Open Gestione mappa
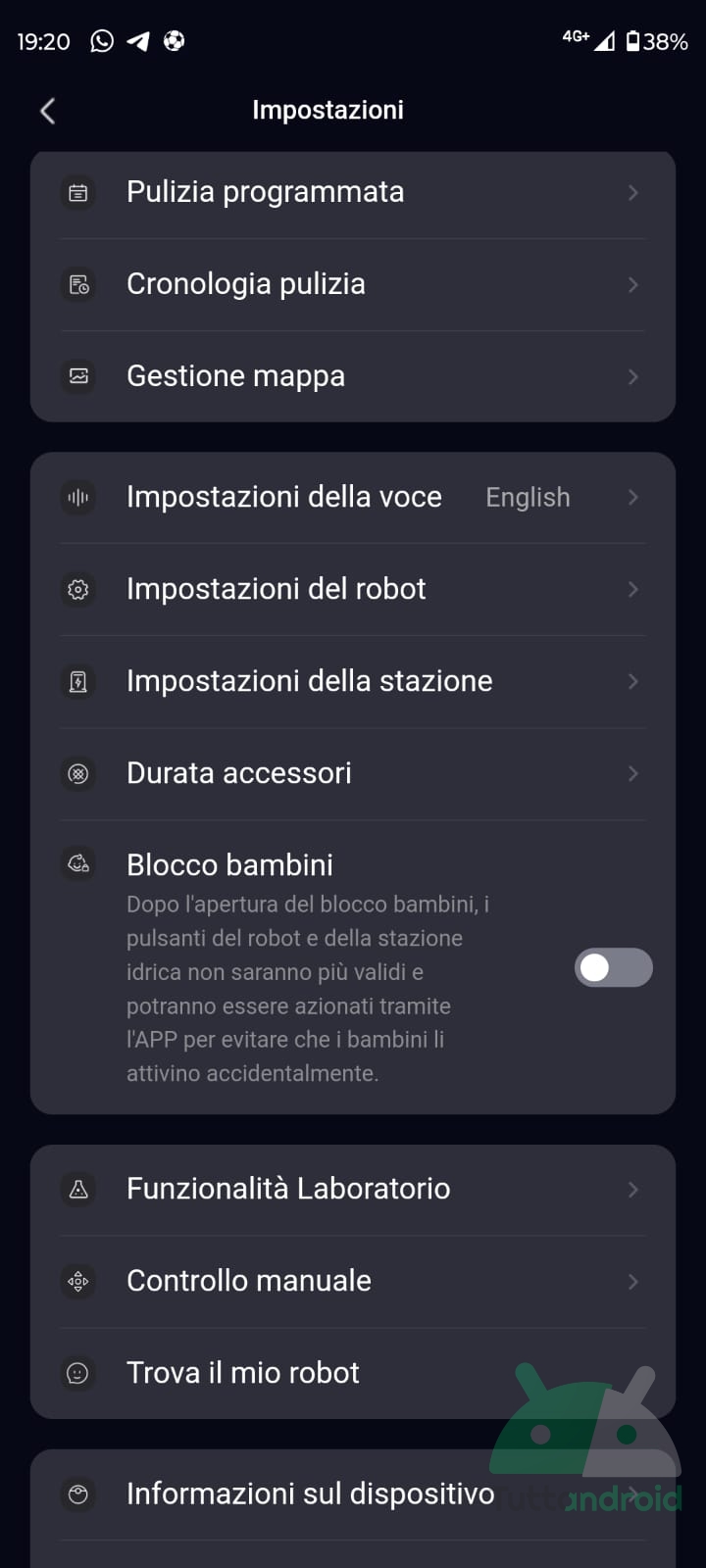Viewport: 706px width, 1568px height. 353,376
